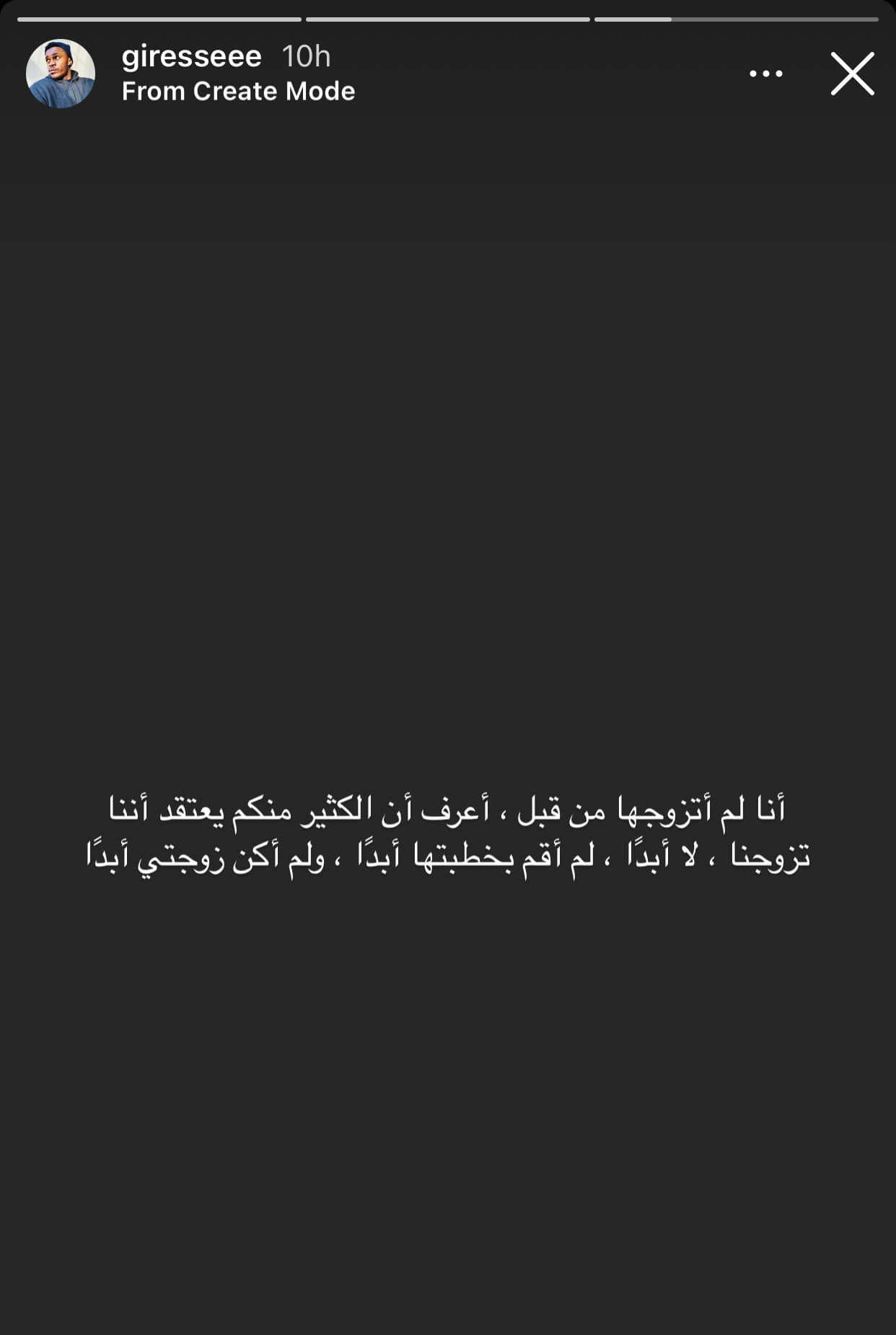Viewport: 896px width, 1335px height.
Task: Close the story viewer
Action: 852,74
